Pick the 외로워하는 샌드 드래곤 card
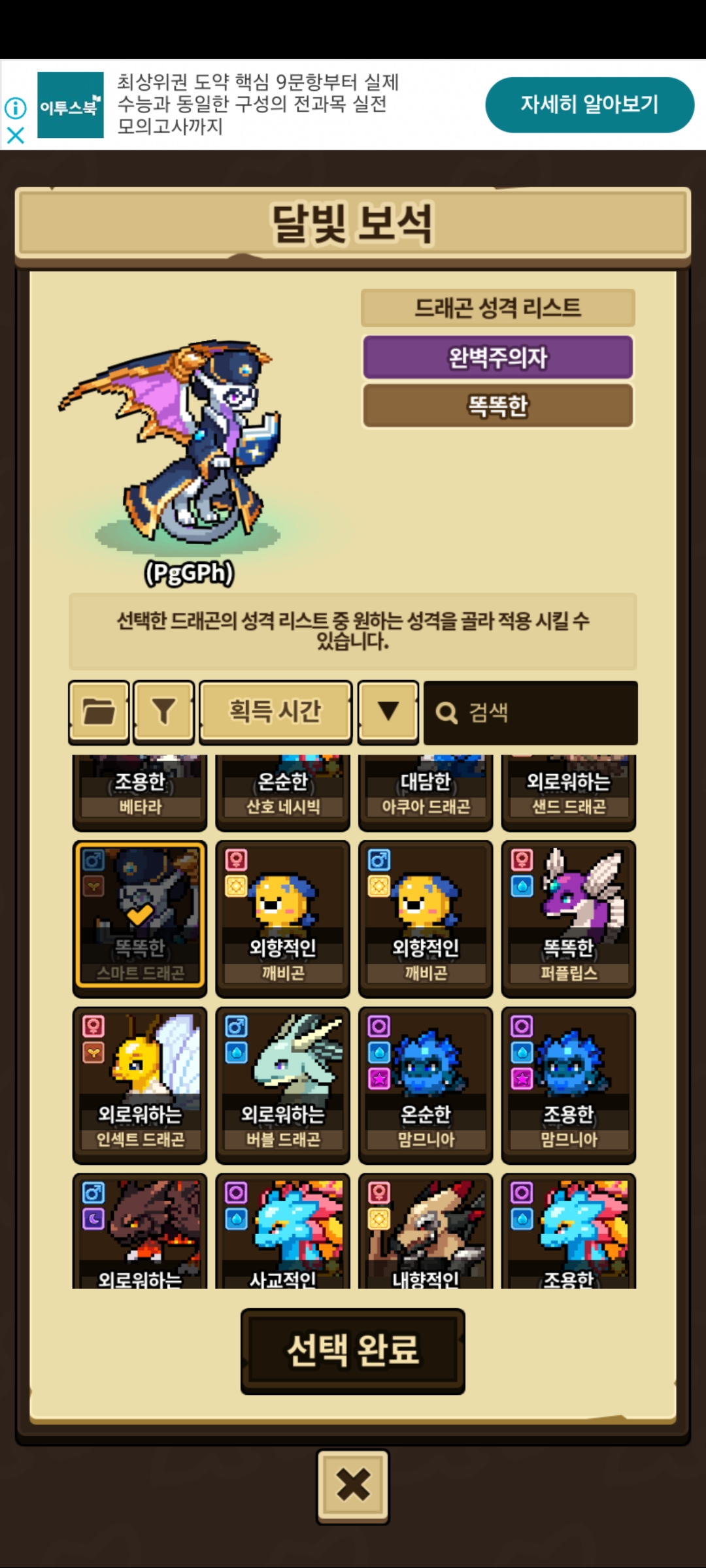 click(568, 792)
